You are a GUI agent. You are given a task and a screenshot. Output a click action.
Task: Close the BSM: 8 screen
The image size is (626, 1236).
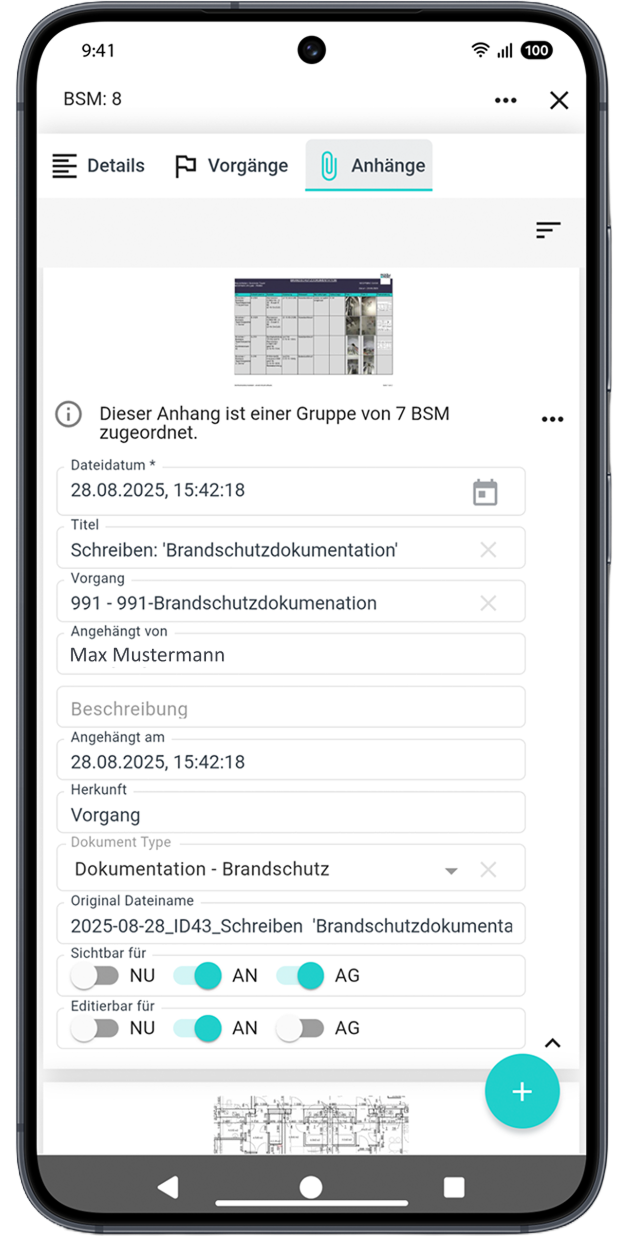click(x=559, y=100)
